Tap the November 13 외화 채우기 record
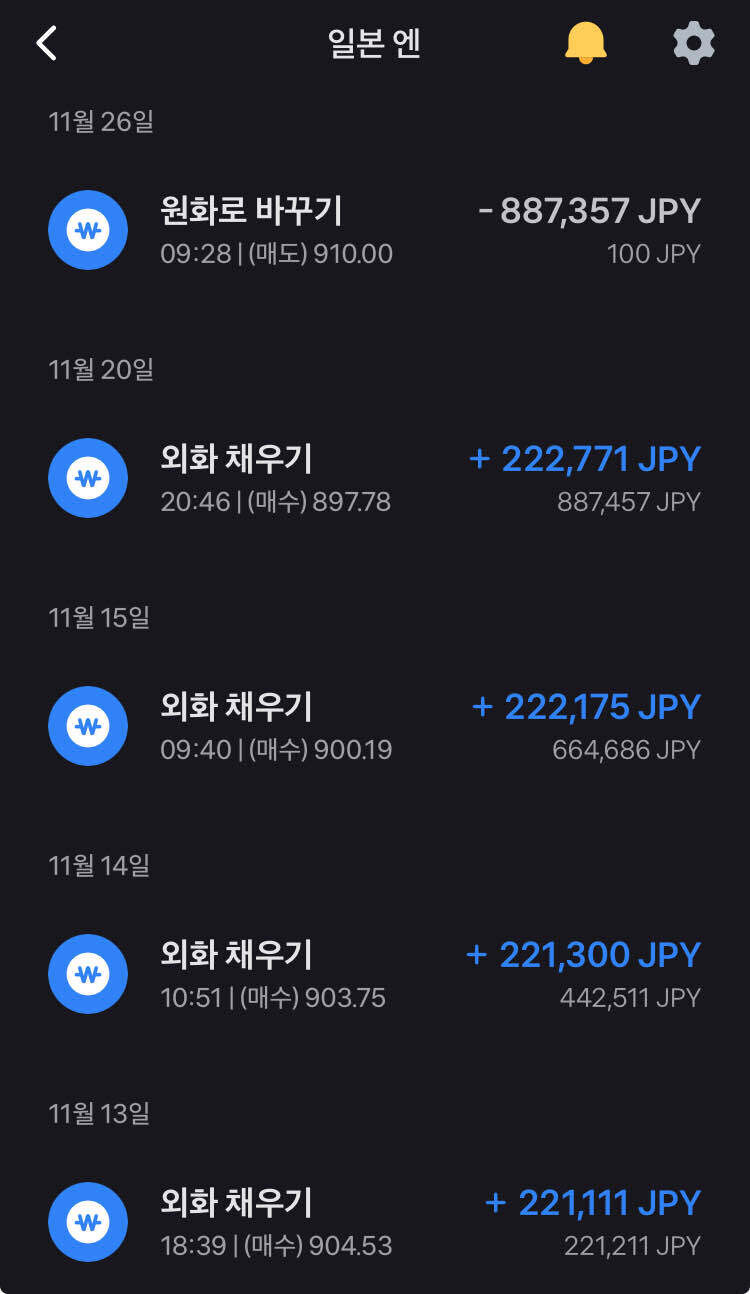750x1294 pixels. 375,1222
